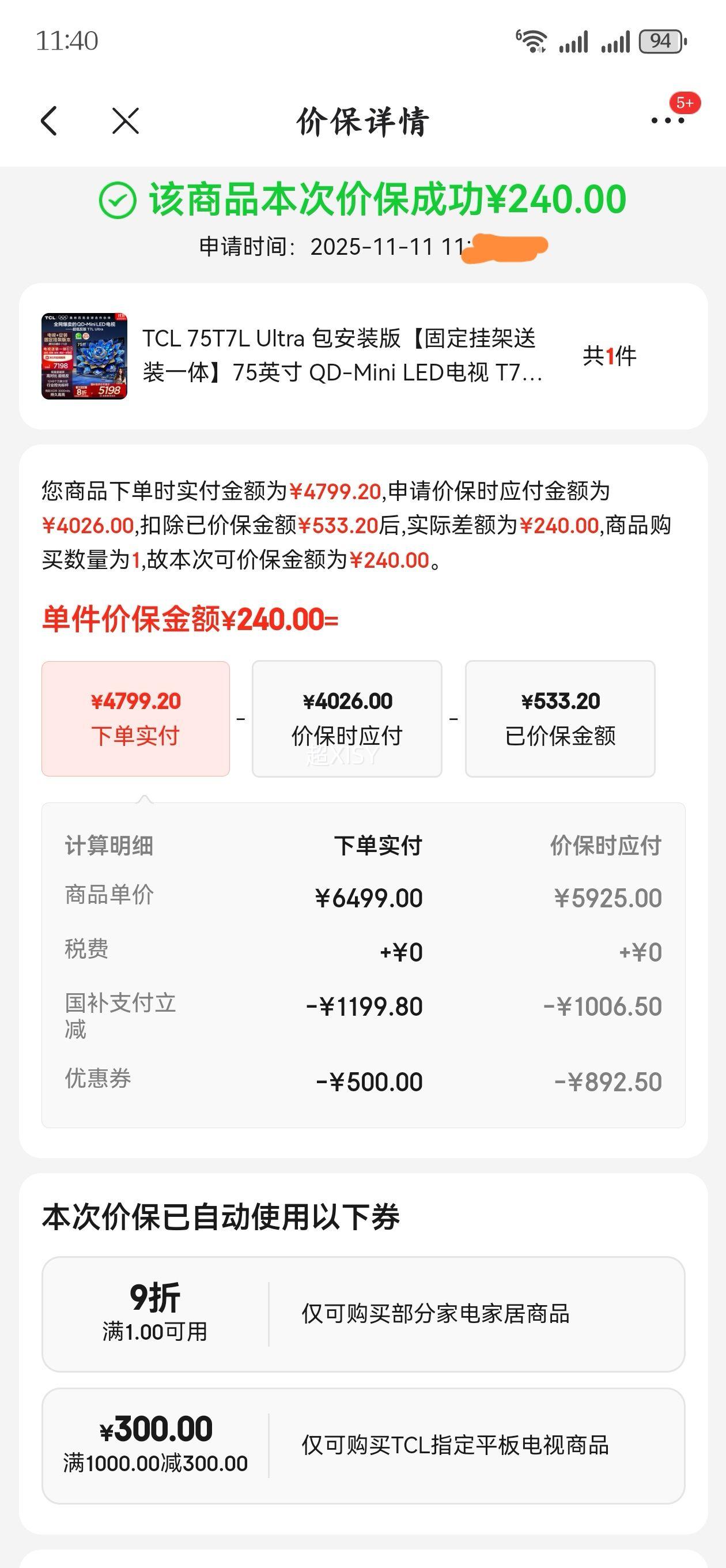
Task: Open the three-dot more options menu
Action: pos(667,120)
